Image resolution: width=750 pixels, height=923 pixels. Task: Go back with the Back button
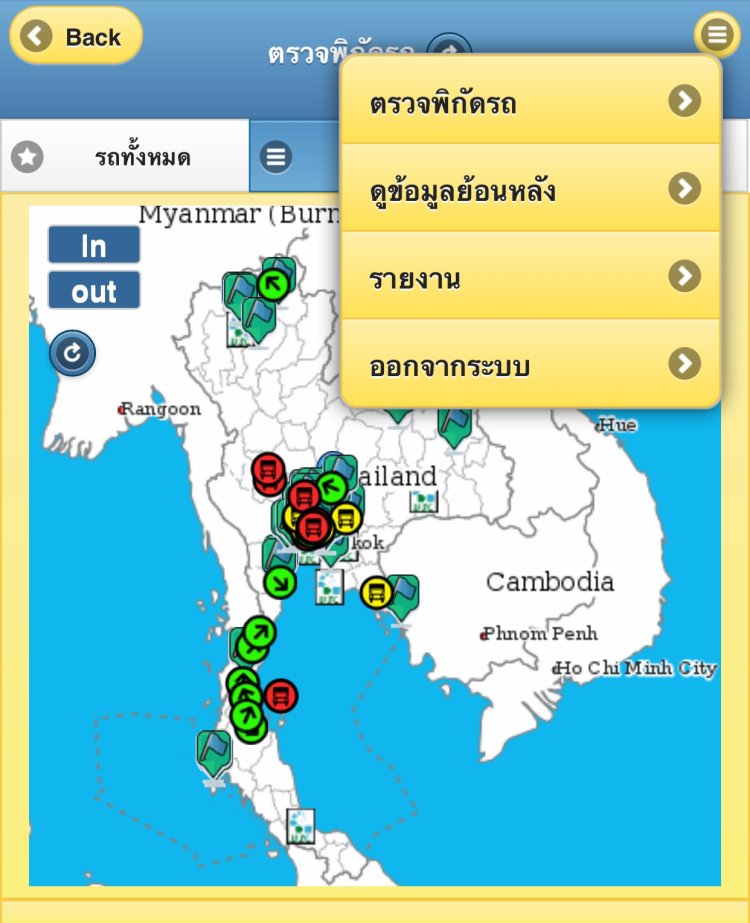coord(76,37)
